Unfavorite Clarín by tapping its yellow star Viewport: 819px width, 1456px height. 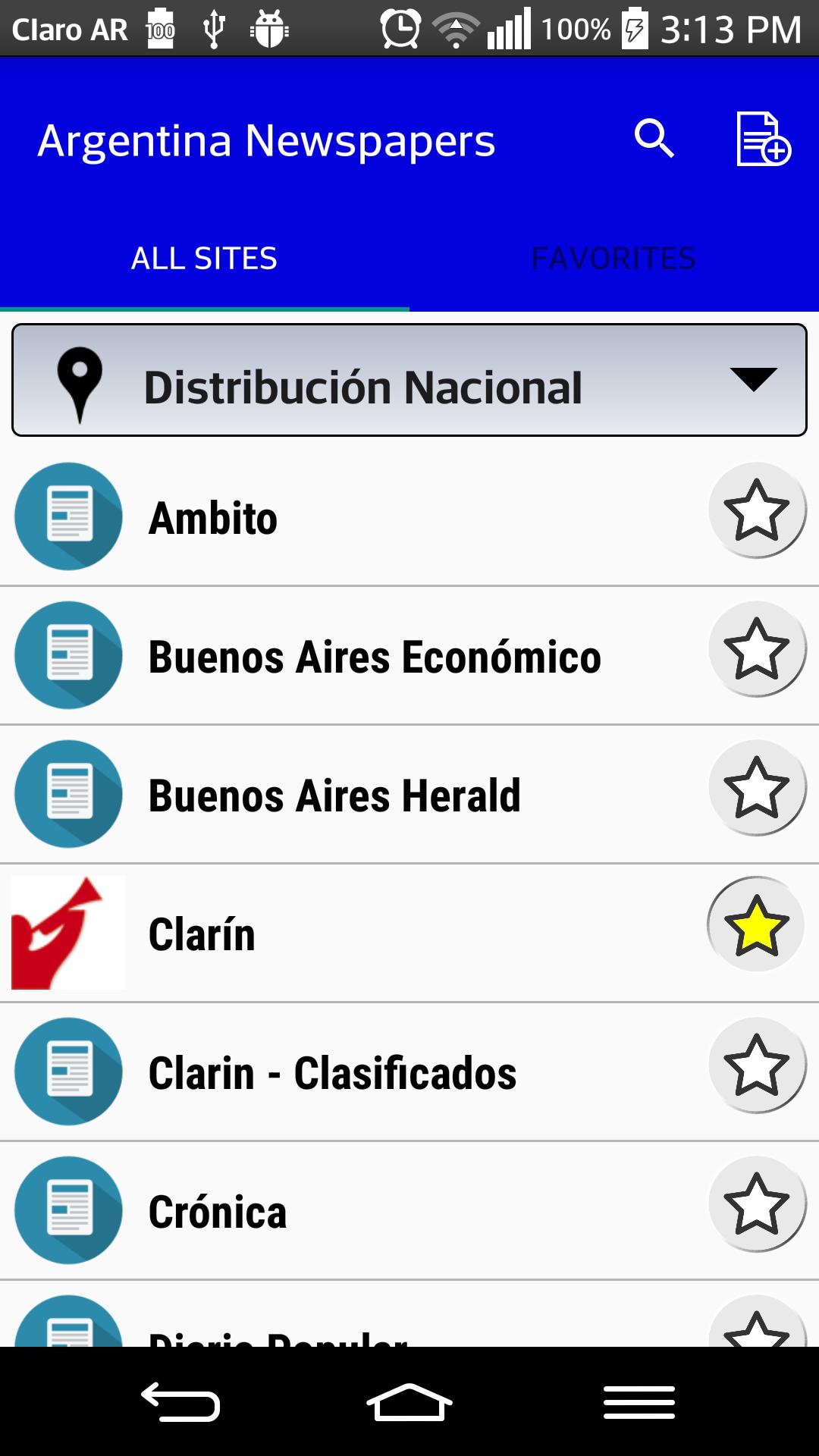tap(754, 925)
